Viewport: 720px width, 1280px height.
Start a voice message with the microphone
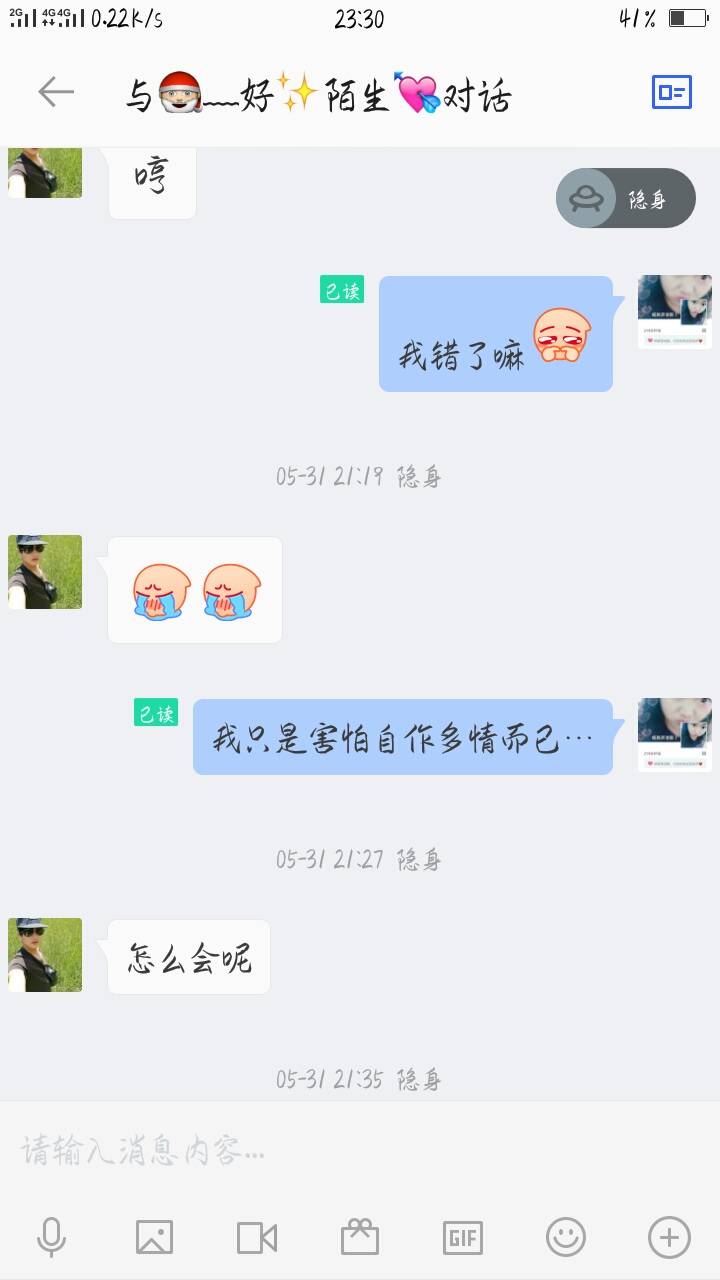pyautogui.click(x=51, y=1238)
